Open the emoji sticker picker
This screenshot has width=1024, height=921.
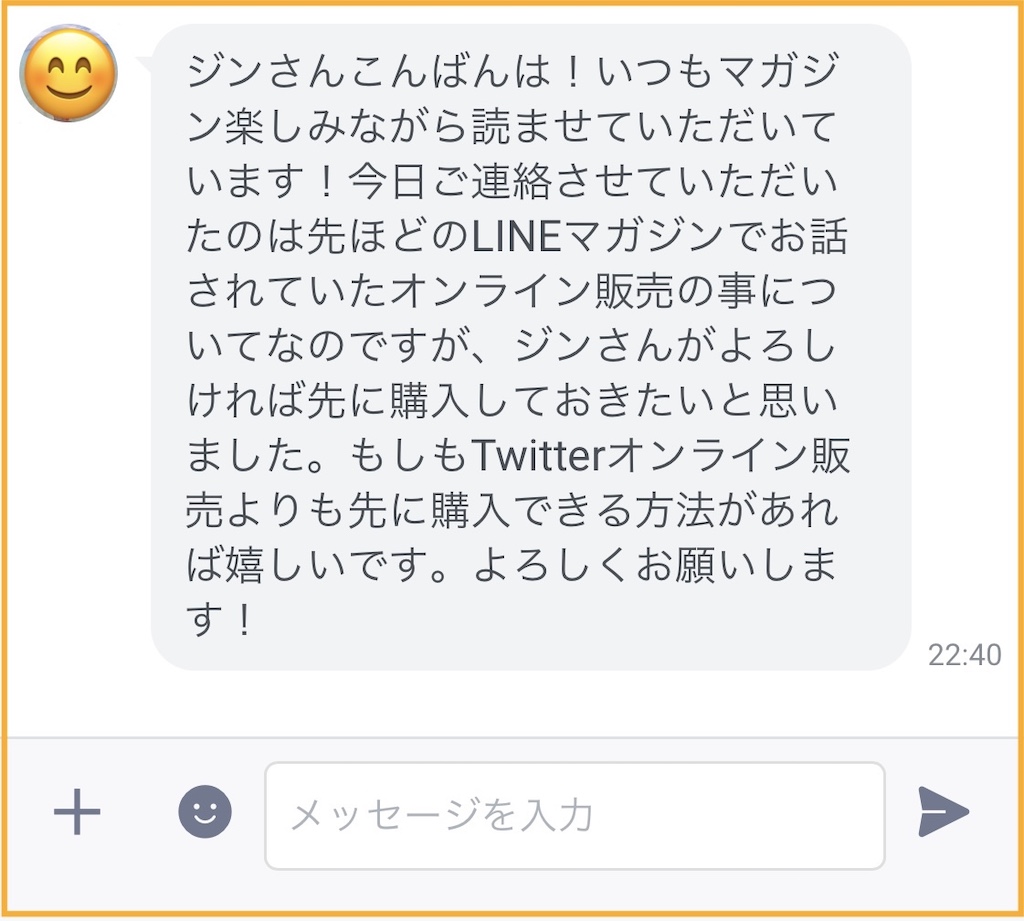tap(205, 811)
